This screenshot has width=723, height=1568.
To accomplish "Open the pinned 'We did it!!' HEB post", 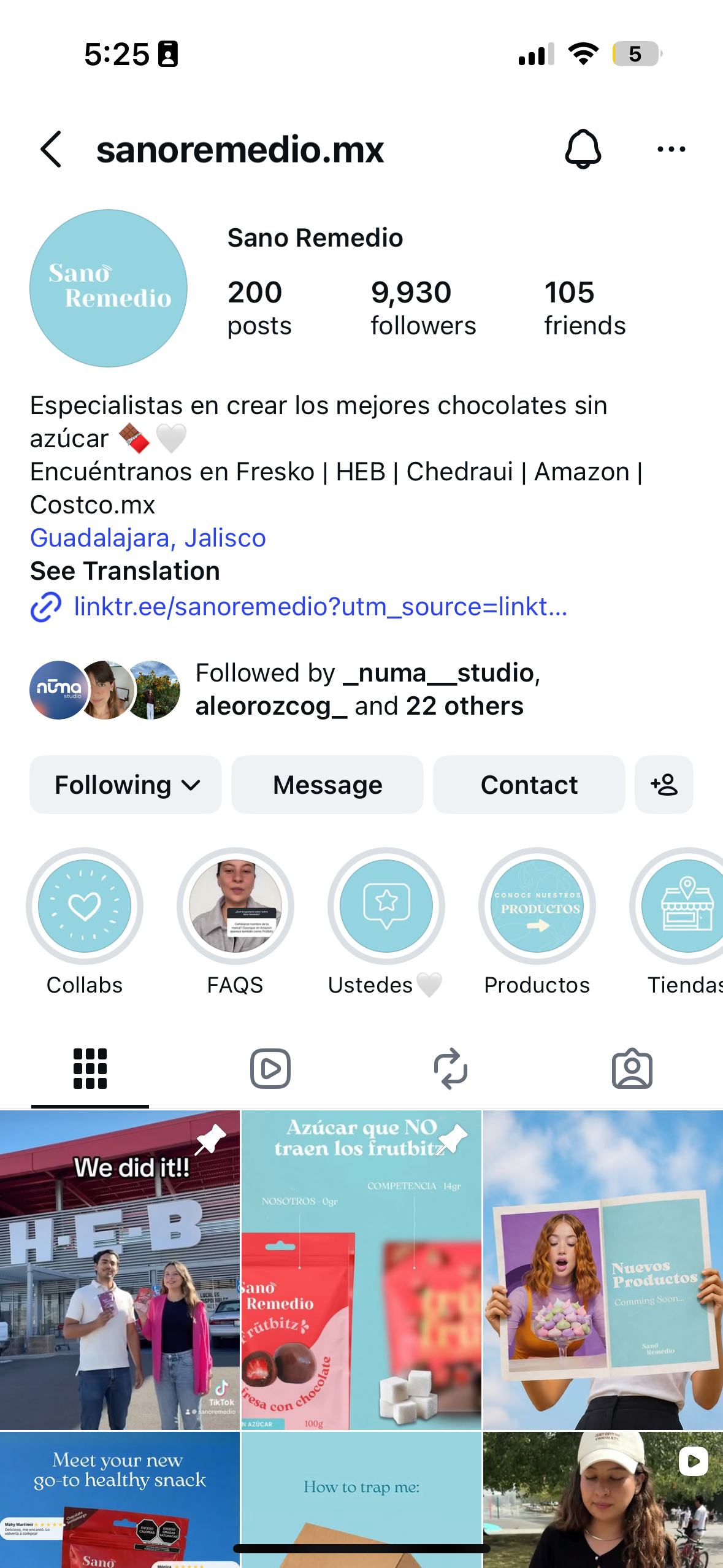I will 120,1270.
